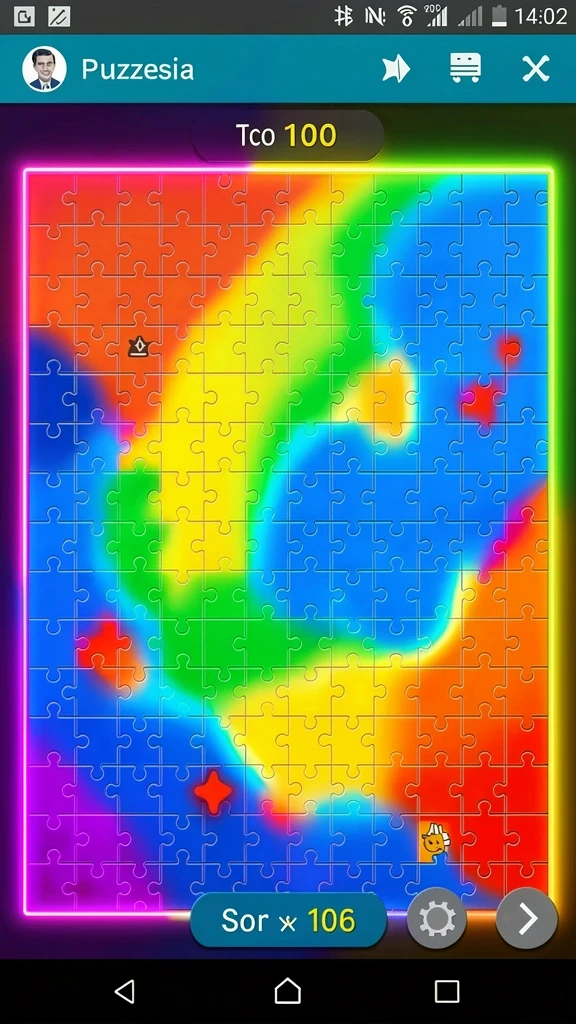Go to the home screen via the home button
The image size is (576, 1024).
click(x=287, y=991)
